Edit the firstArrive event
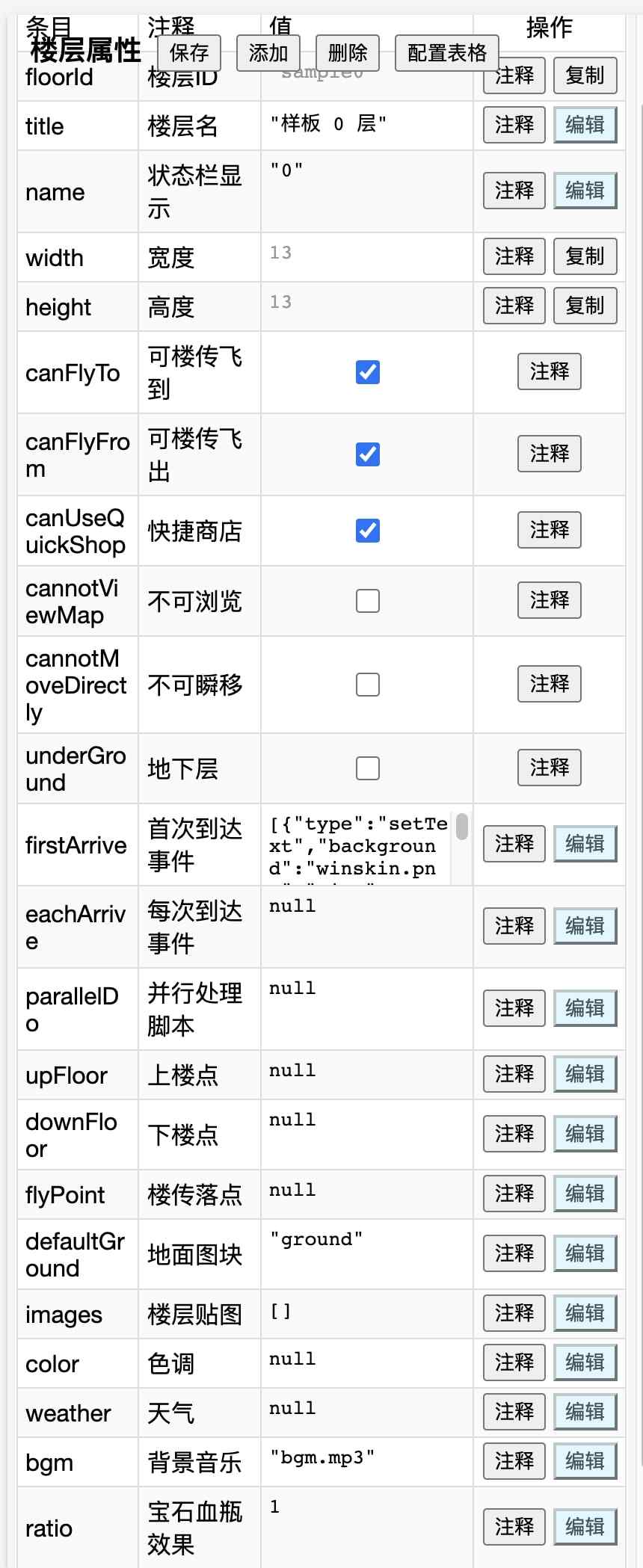The image size is (643, 1568). pos(585,844)
